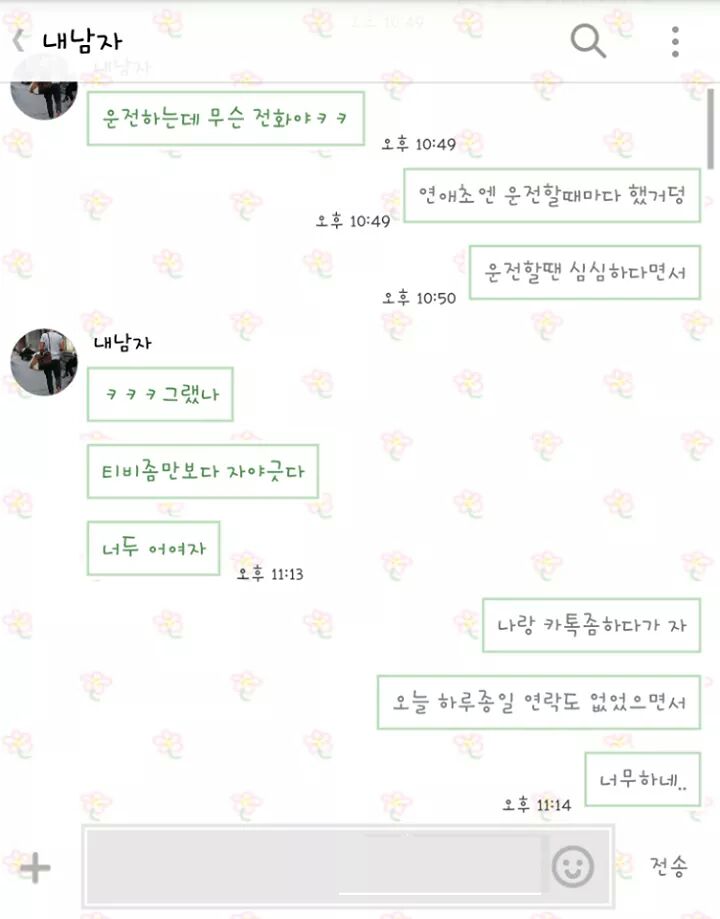Open the emoticon picker
This screenshot has width=720, height=919.
pyautogui.click(x=573, y=866)
